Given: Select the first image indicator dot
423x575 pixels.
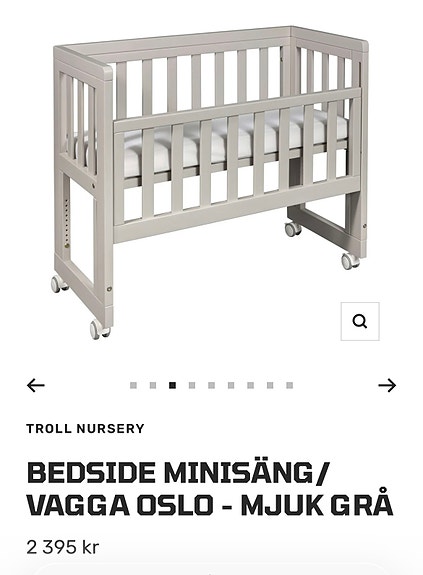Looking at the screenshot, I should point(133,385).
